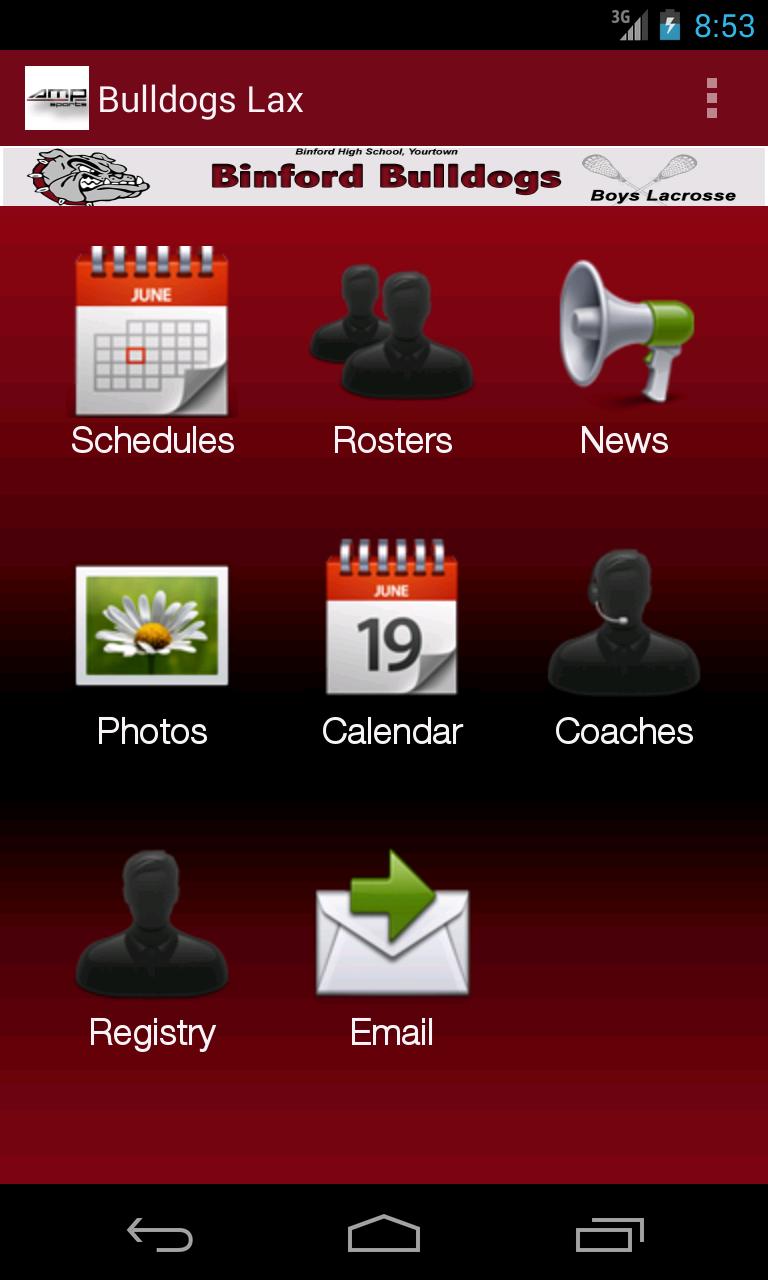
Task: Open the Schedules section
Action: point(152,350)
